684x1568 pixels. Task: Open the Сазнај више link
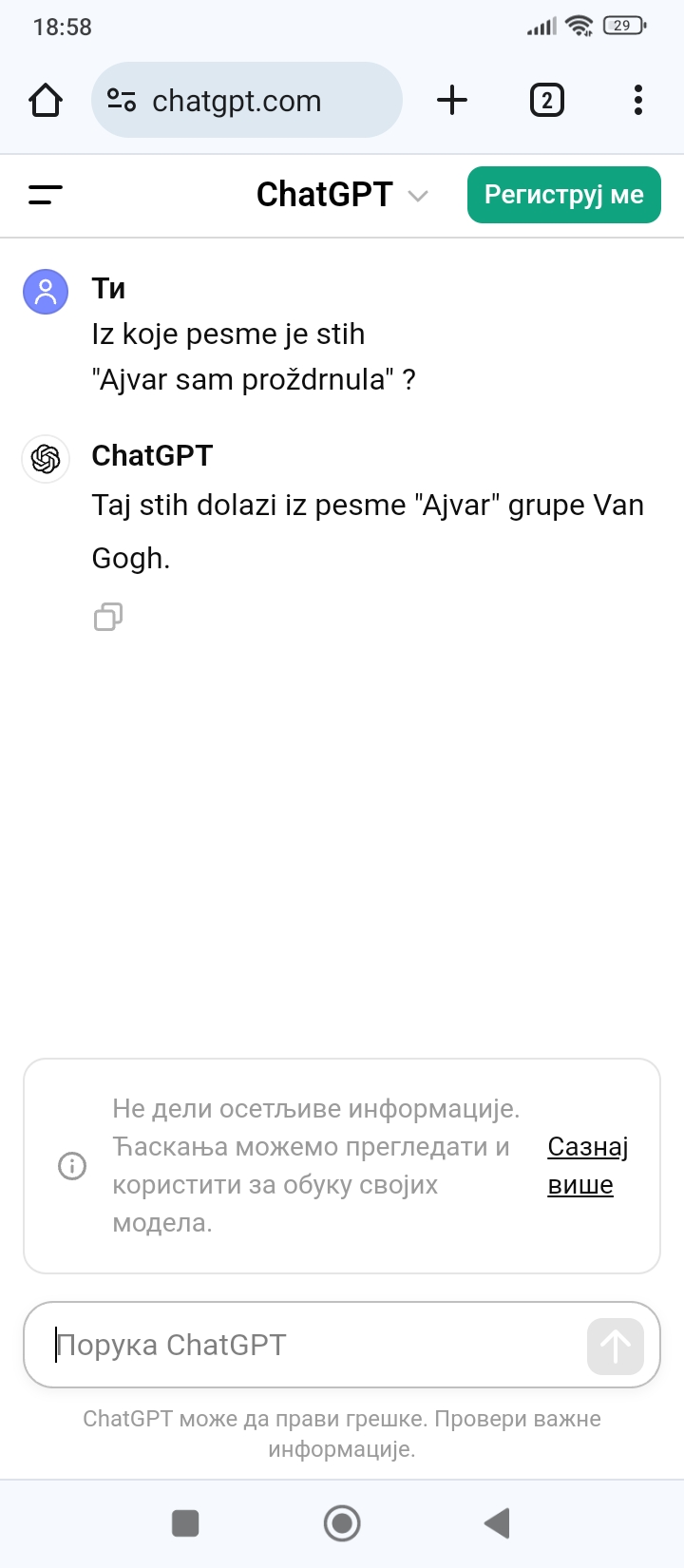[x=588, y=1166]
